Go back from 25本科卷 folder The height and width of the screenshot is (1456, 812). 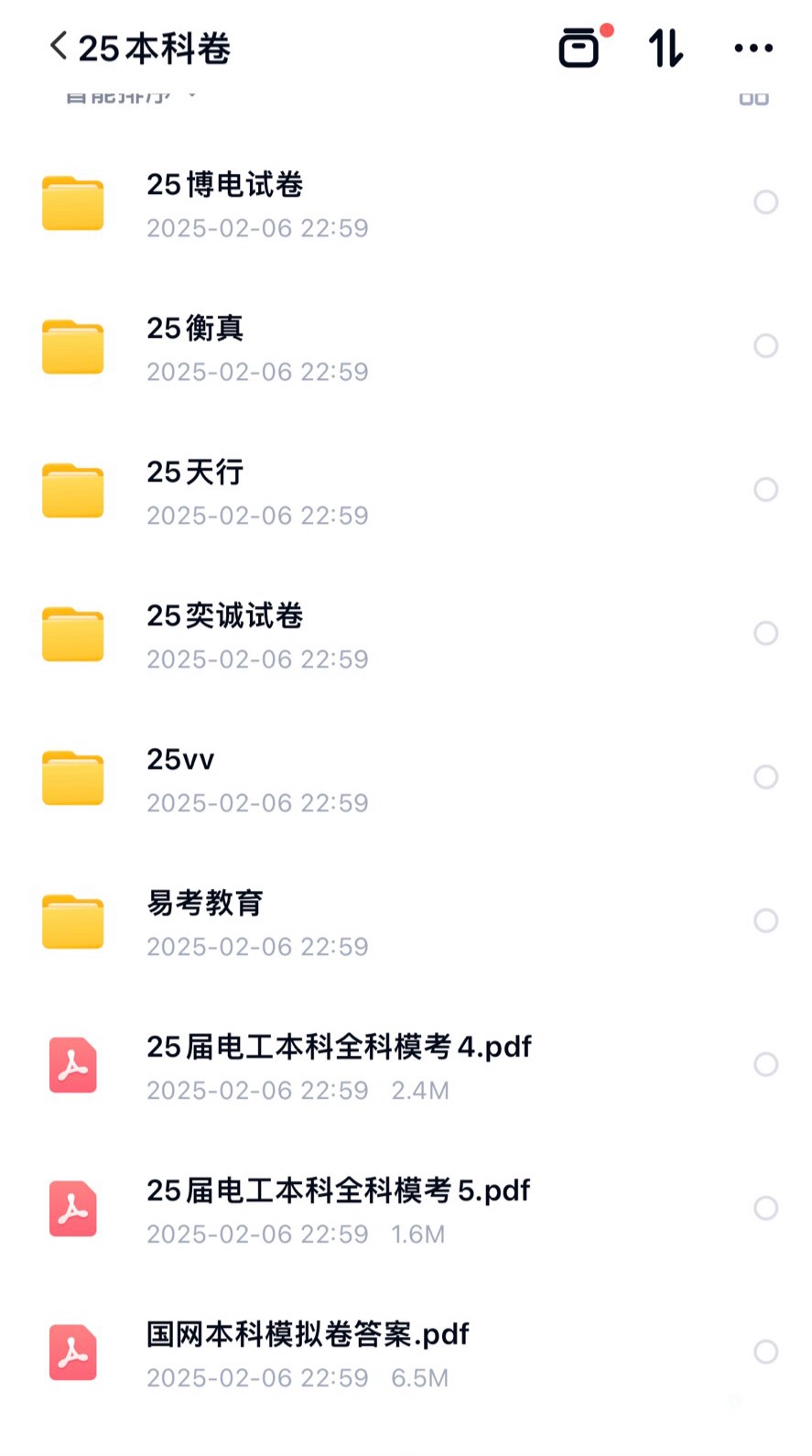click(59, 47)
